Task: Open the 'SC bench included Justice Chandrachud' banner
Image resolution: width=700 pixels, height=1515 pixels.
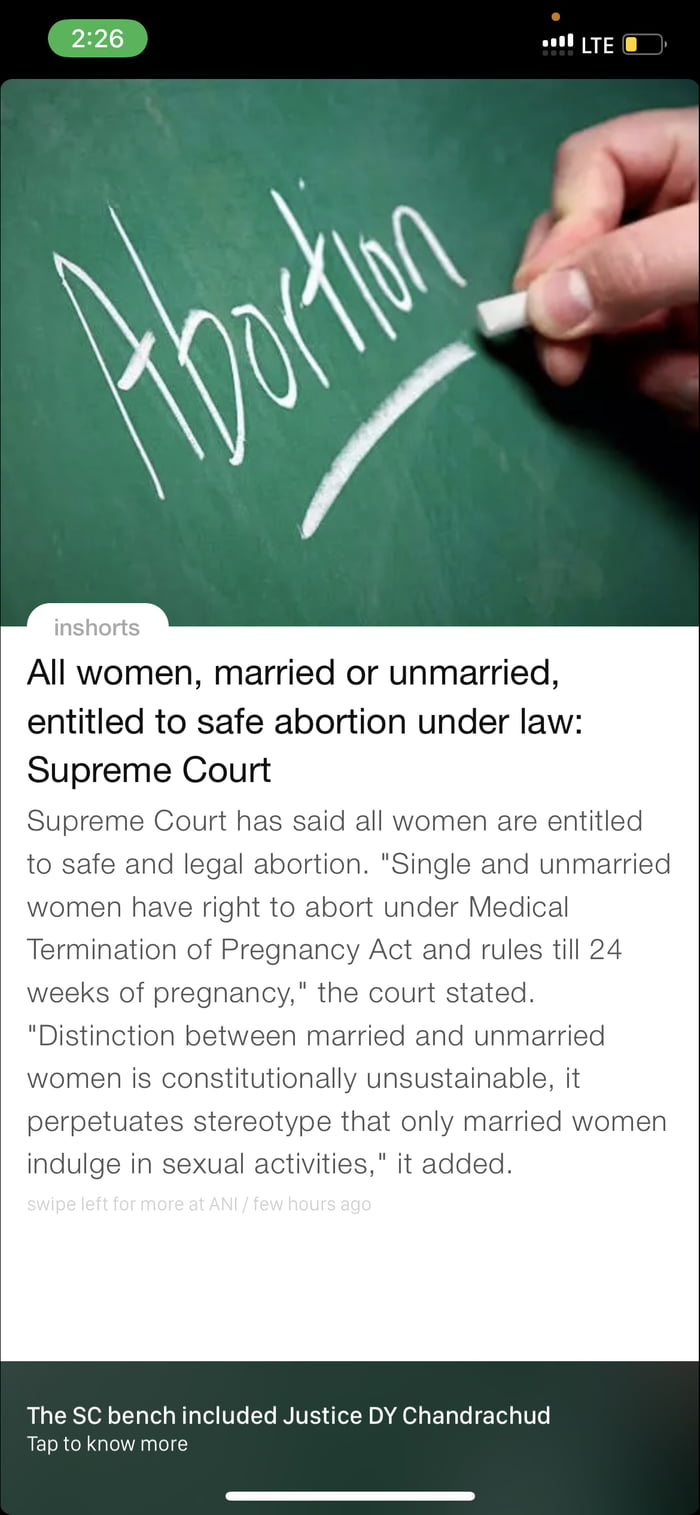Action: click(x=288, y=1427)
